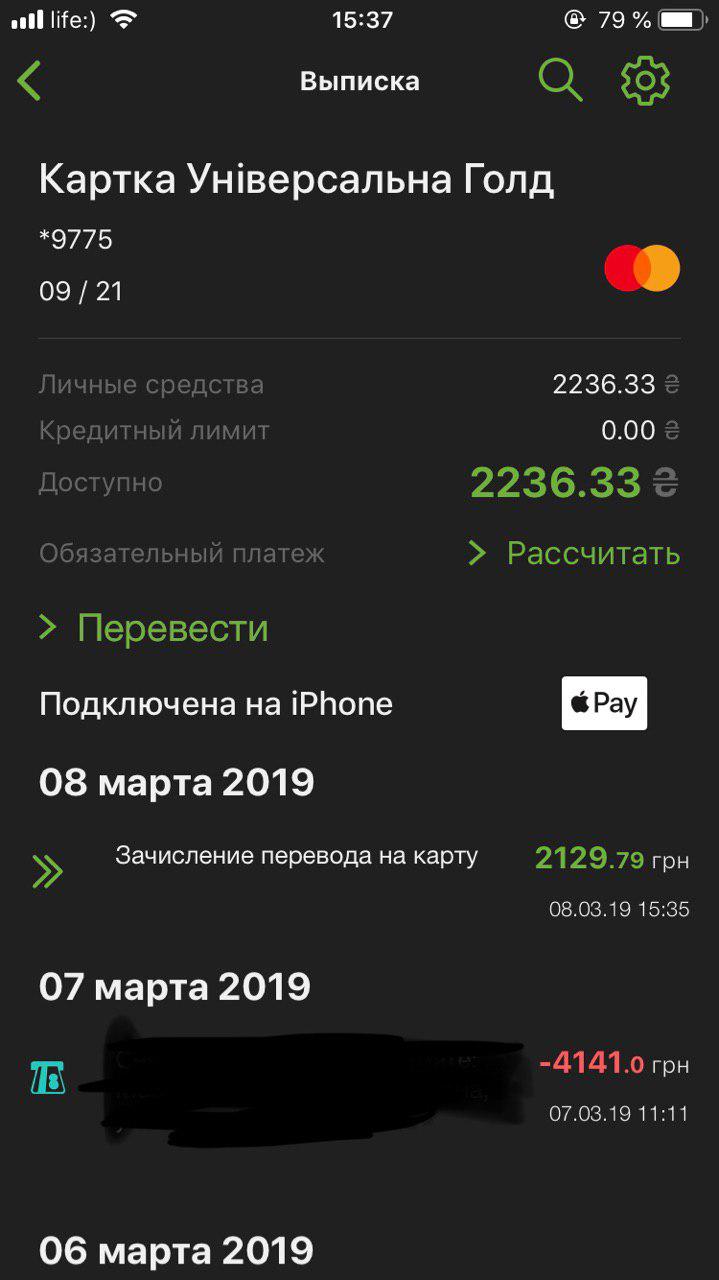
Task: Open search in the statement
Action: (560, 80)
